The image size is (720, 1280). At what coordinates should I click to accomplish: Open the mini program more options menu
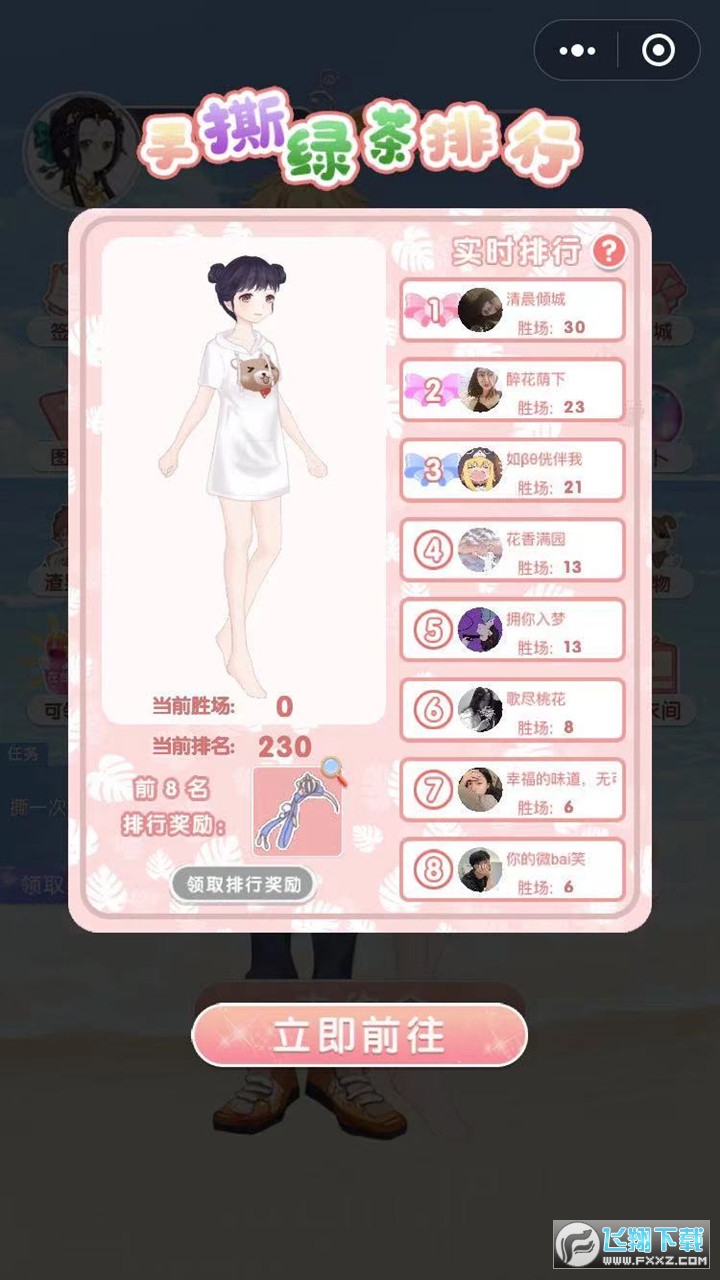click(578, 50)
